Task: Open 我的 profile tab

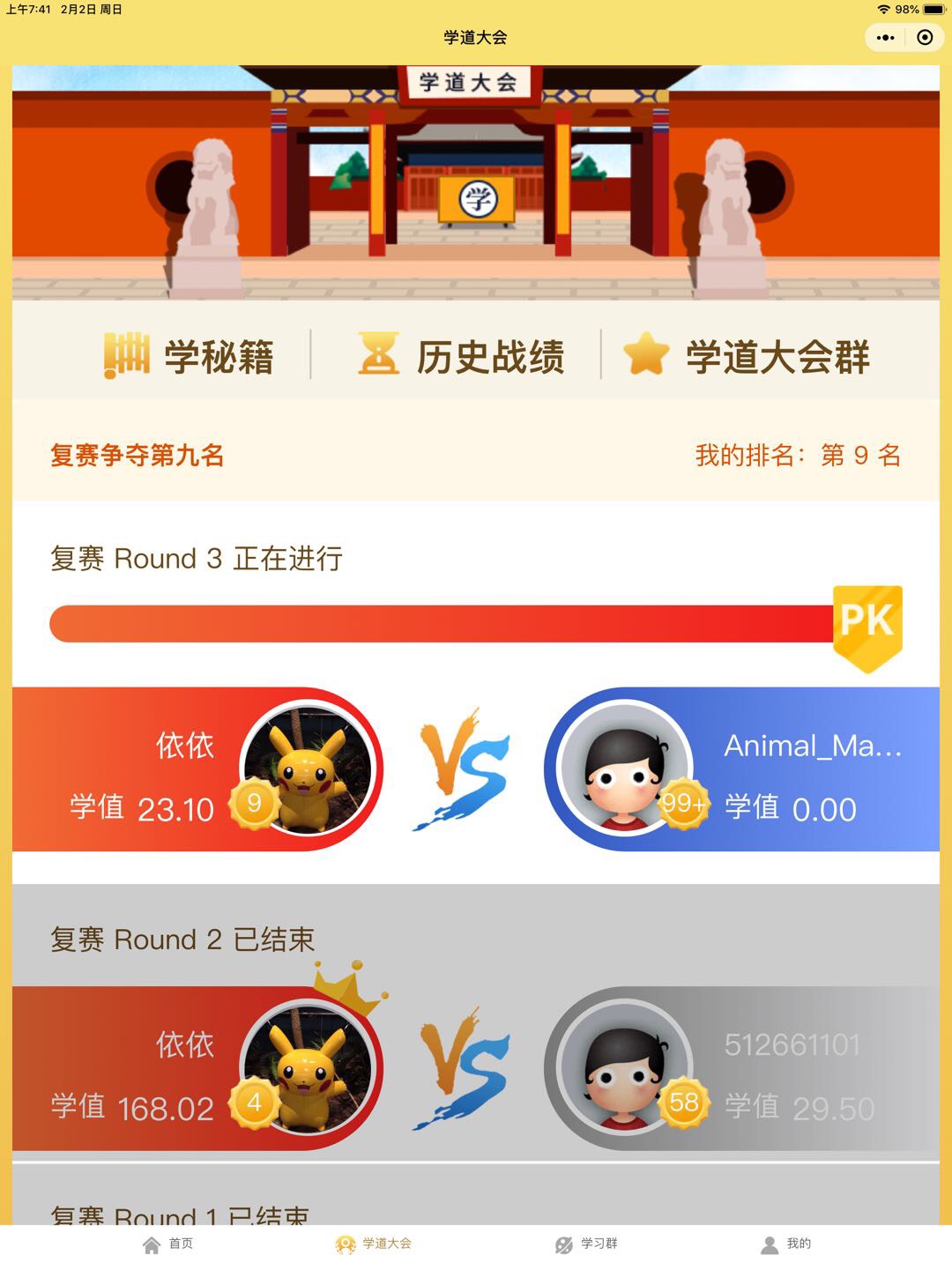Action: (786, 1244)
